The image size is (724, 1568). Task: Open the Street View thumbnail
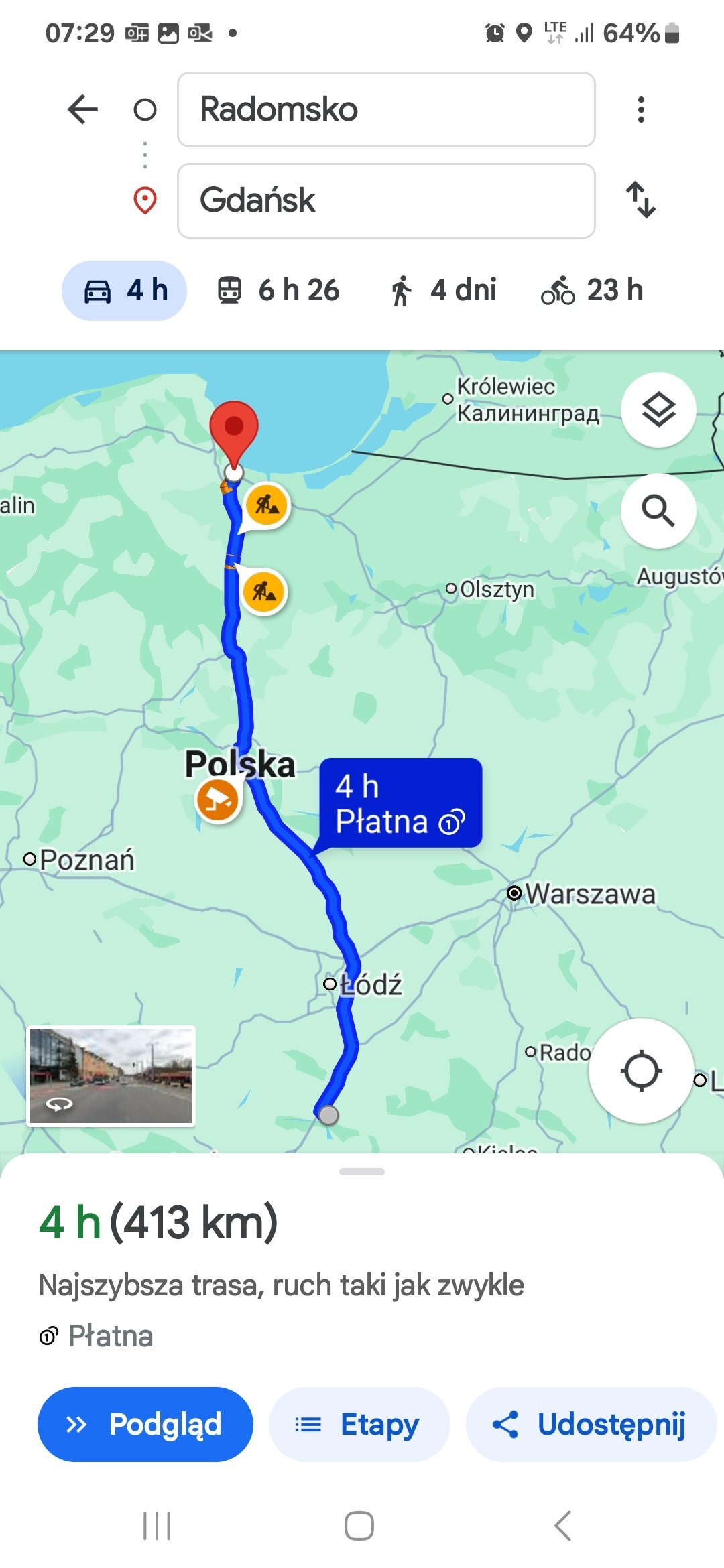111,1076
